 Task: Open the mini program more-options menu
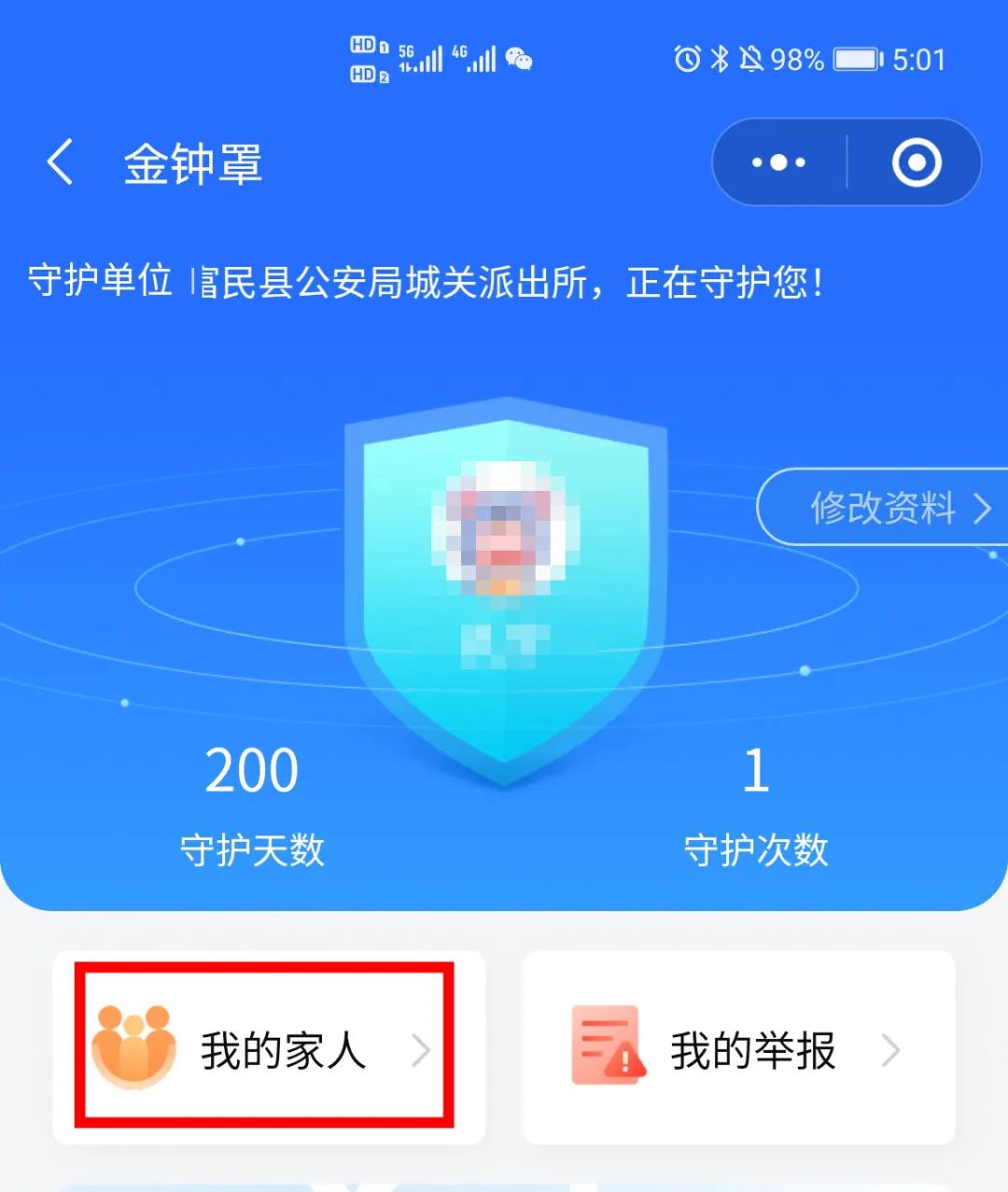click(x=779, y=162)
